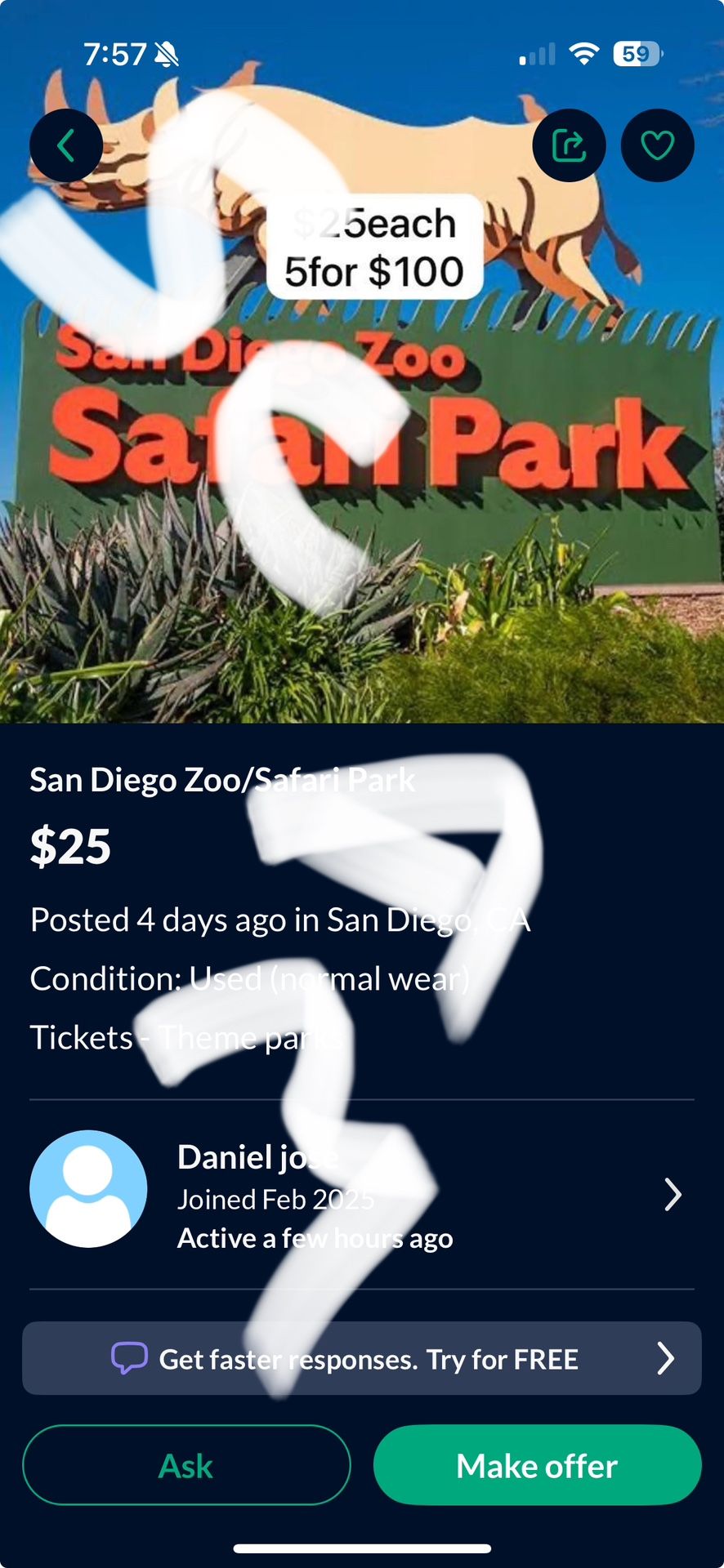Make an offer on the tickets

point(537,1466)
